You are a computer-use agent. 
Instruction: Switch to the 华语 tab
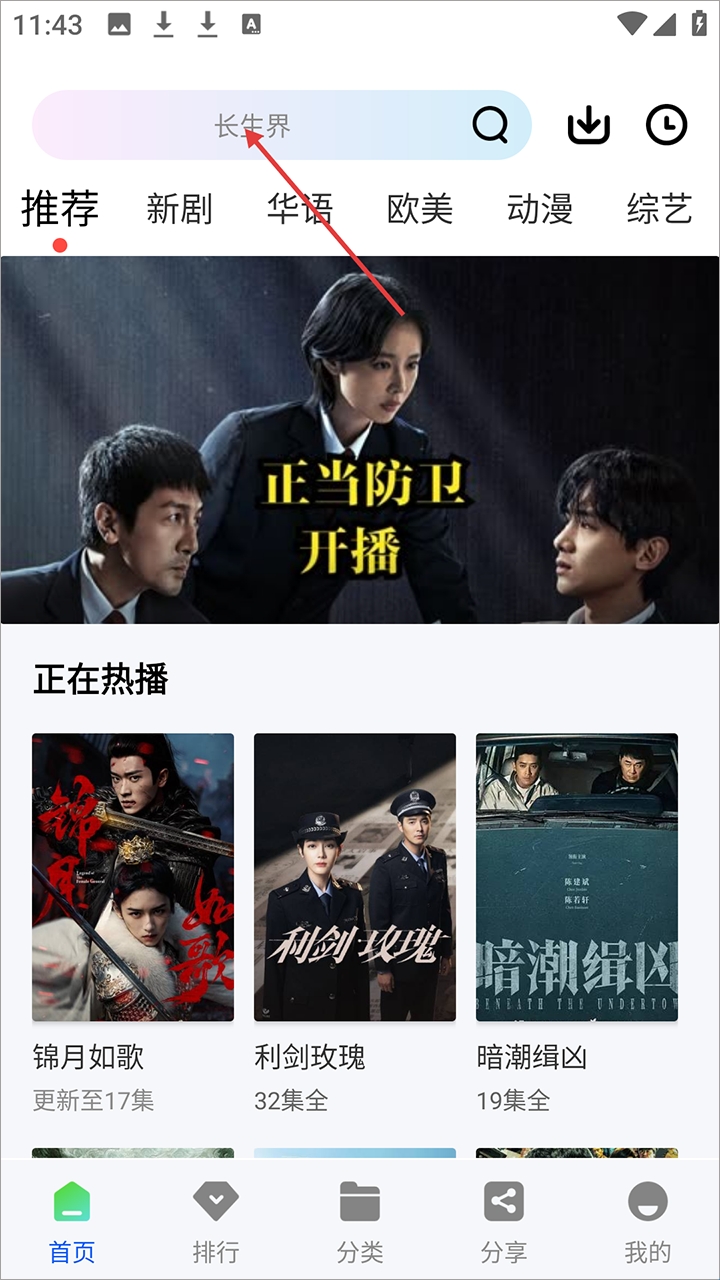point(299,209)
